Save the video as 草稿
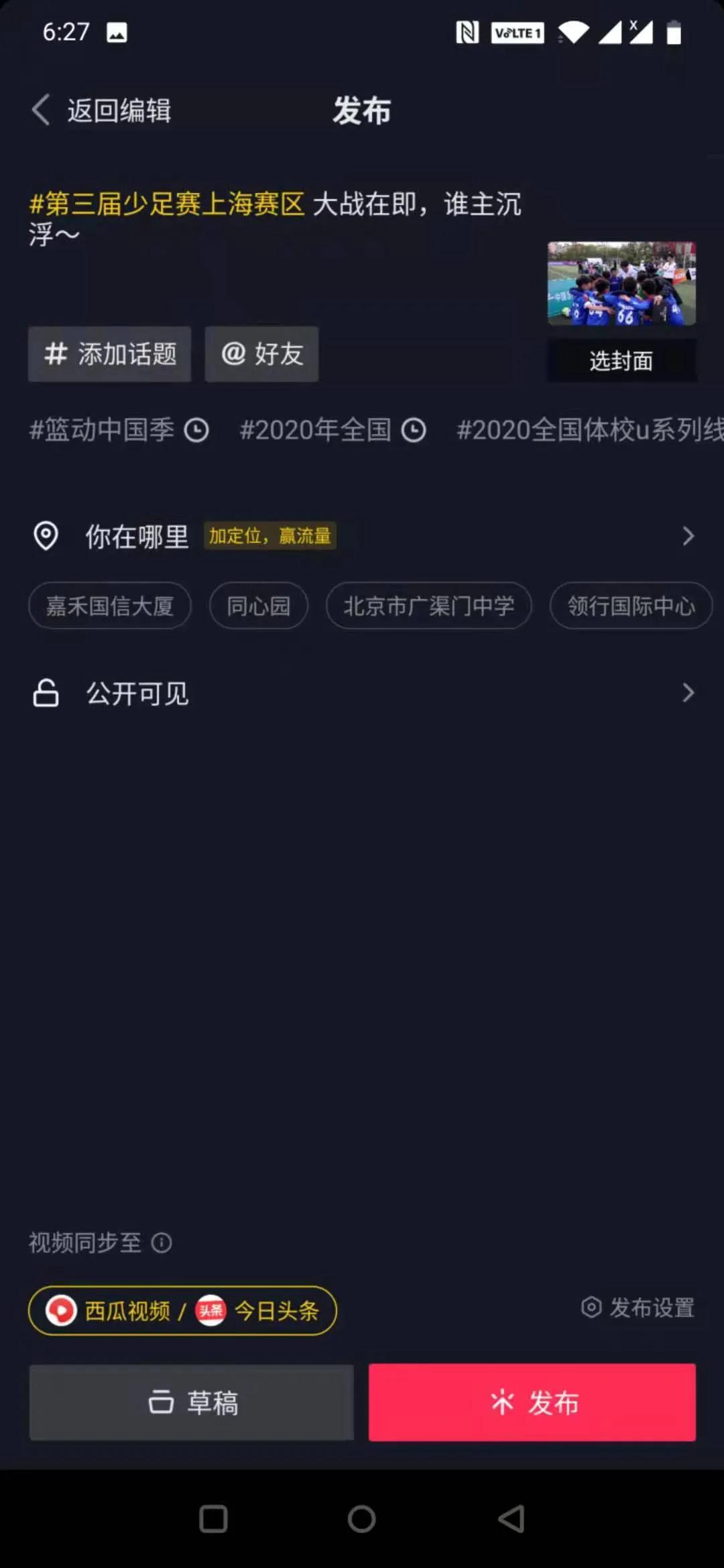The width and height of the screenshot is (724, 1568). pos(192,1403)
